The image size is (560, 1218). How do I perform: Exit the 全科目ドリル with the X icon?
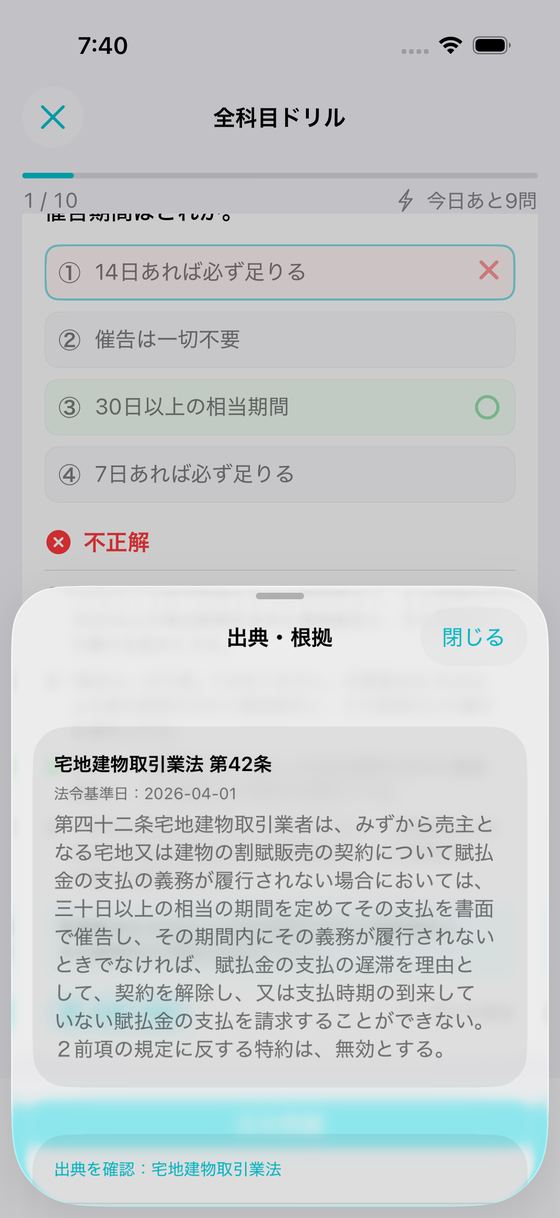pyautogui.click(x=53, y=117)
